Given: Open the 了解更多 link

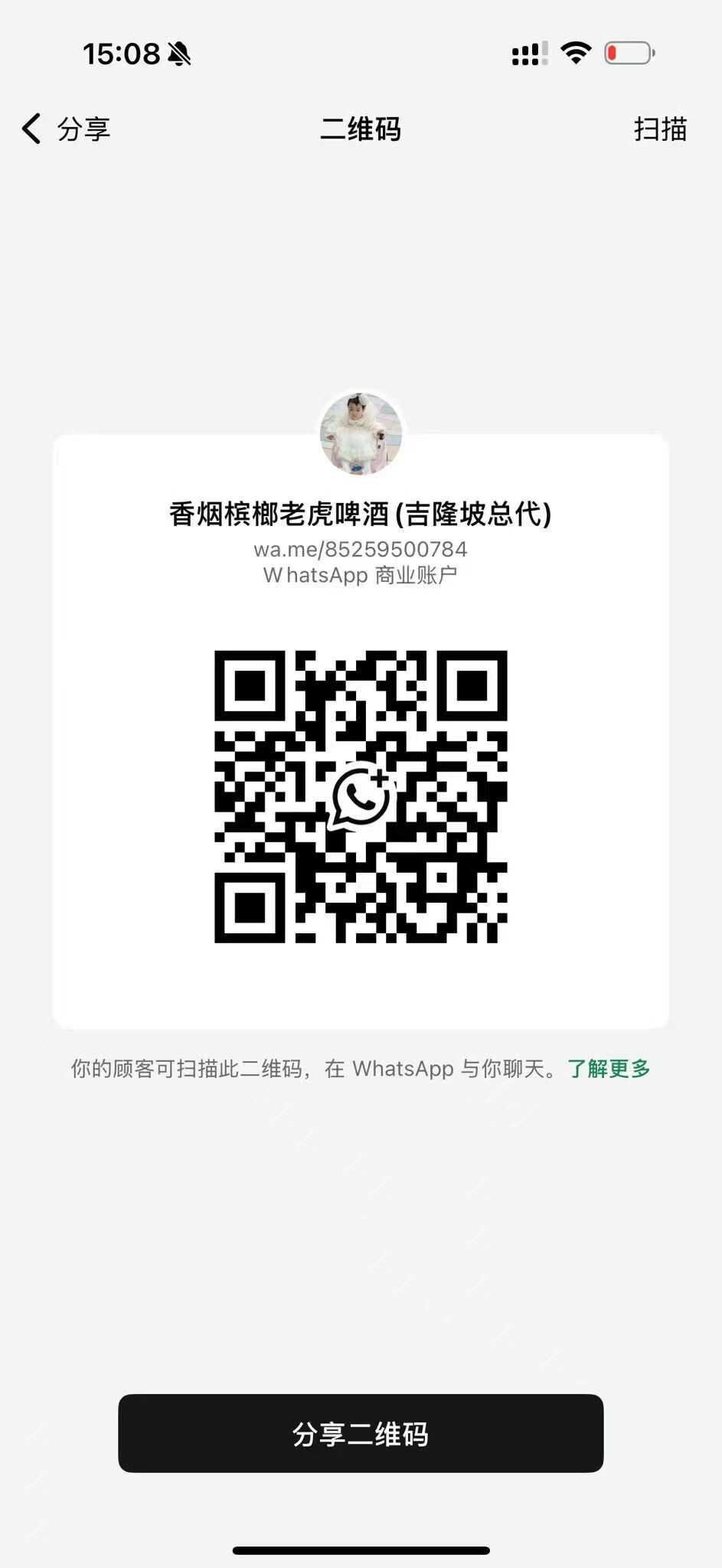Looking at the screenshot, I should tap(609, 1068).
